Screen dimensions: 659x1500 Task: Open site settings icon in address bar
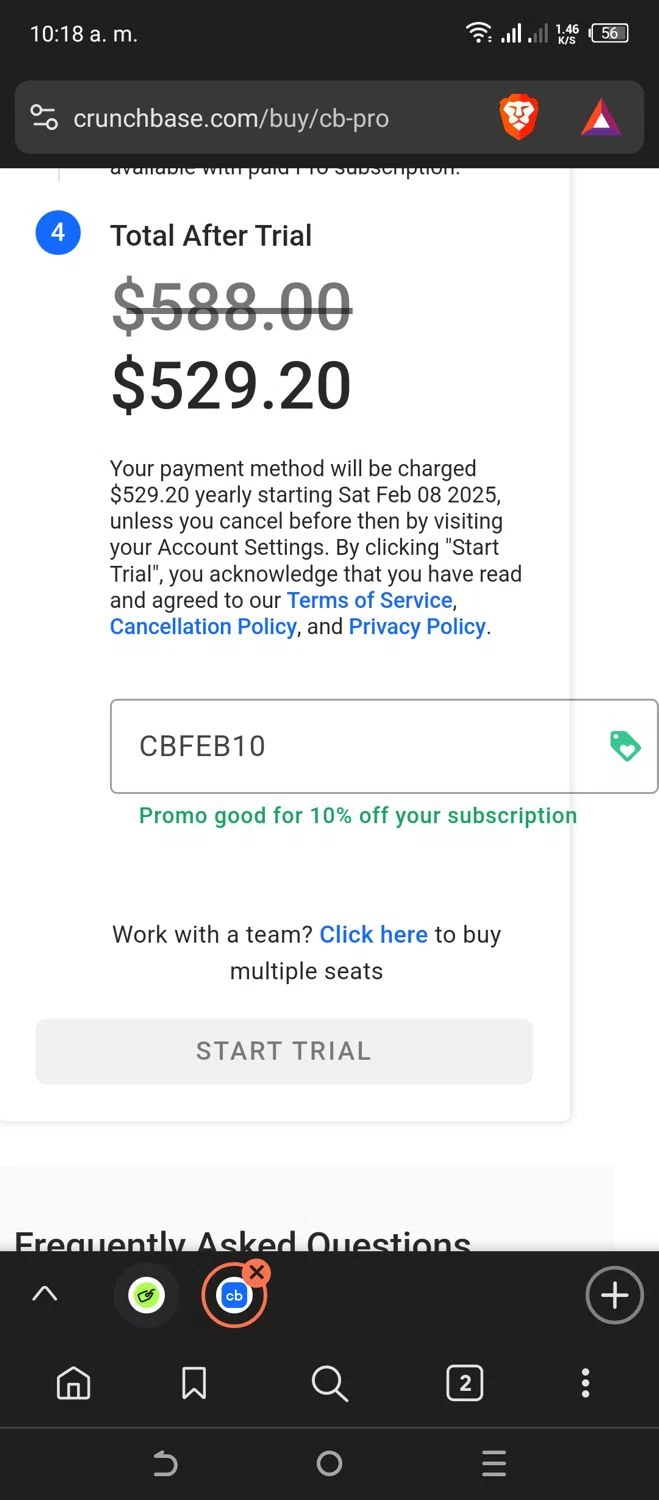coord(44,118)
